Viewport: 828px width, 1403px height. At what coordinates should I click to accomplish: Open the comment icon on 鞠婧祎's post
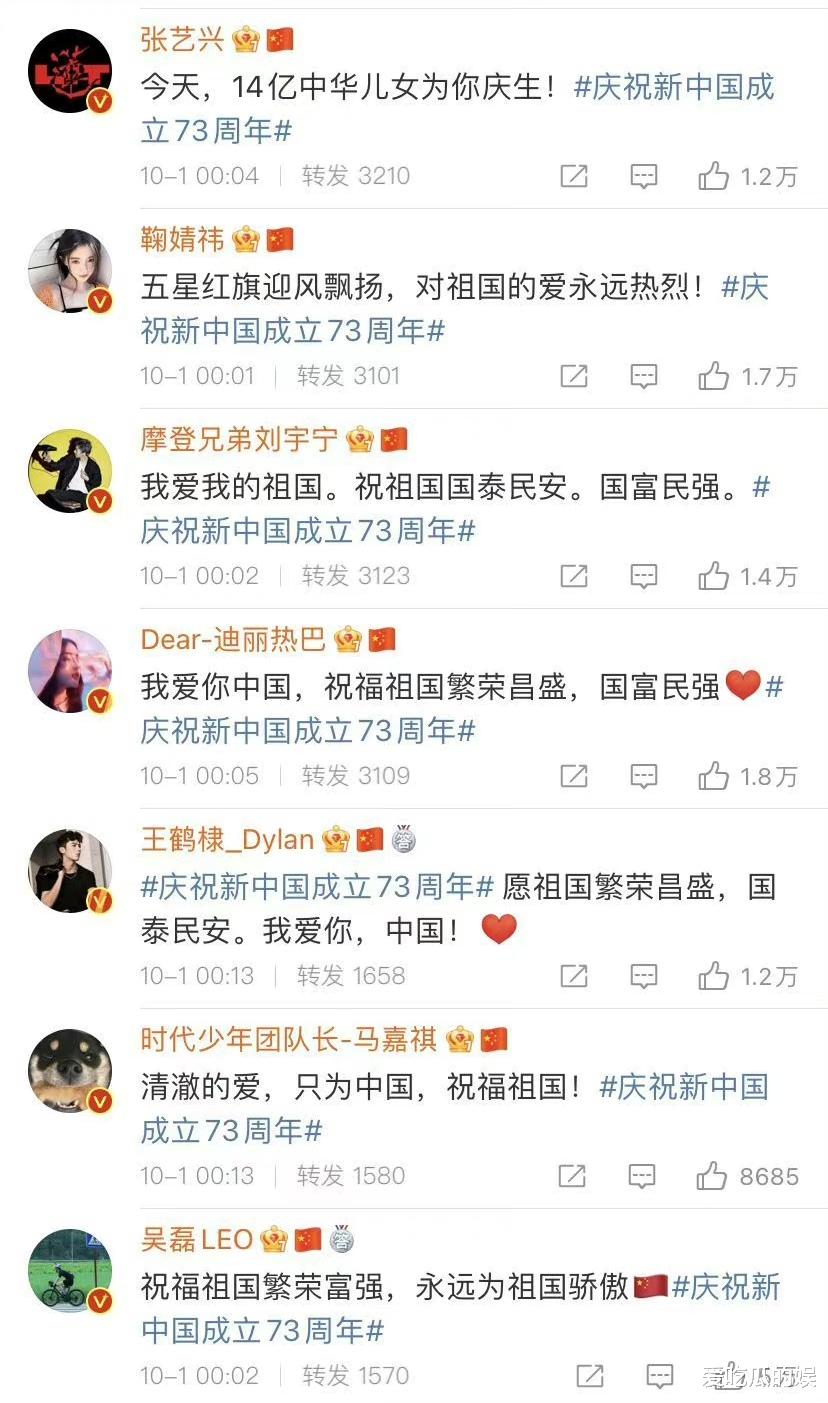click(x=643, y=377)
